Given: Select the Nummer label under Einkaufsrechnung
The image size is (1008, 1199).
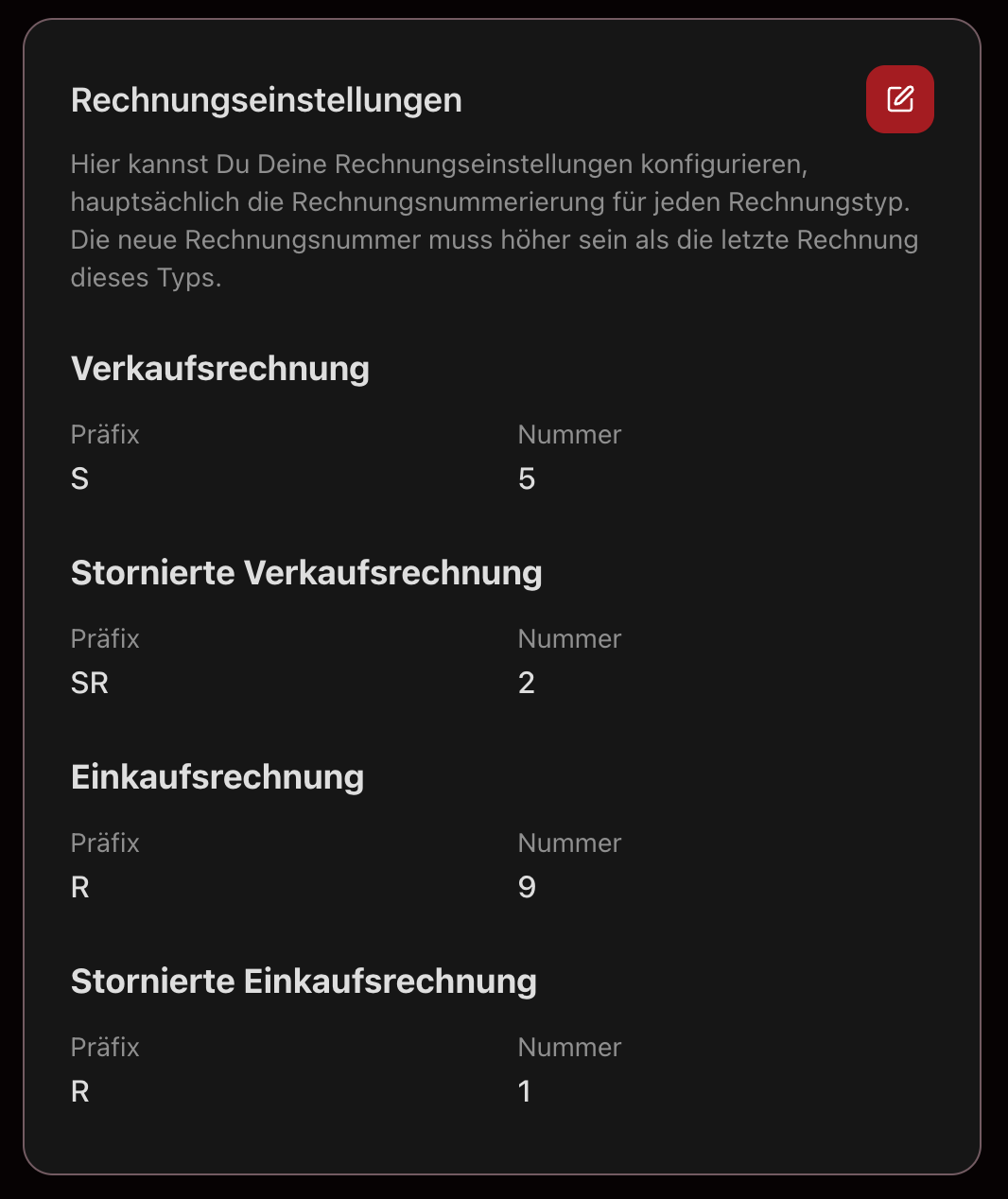Looking at the screenshot, I should [568, 843].
